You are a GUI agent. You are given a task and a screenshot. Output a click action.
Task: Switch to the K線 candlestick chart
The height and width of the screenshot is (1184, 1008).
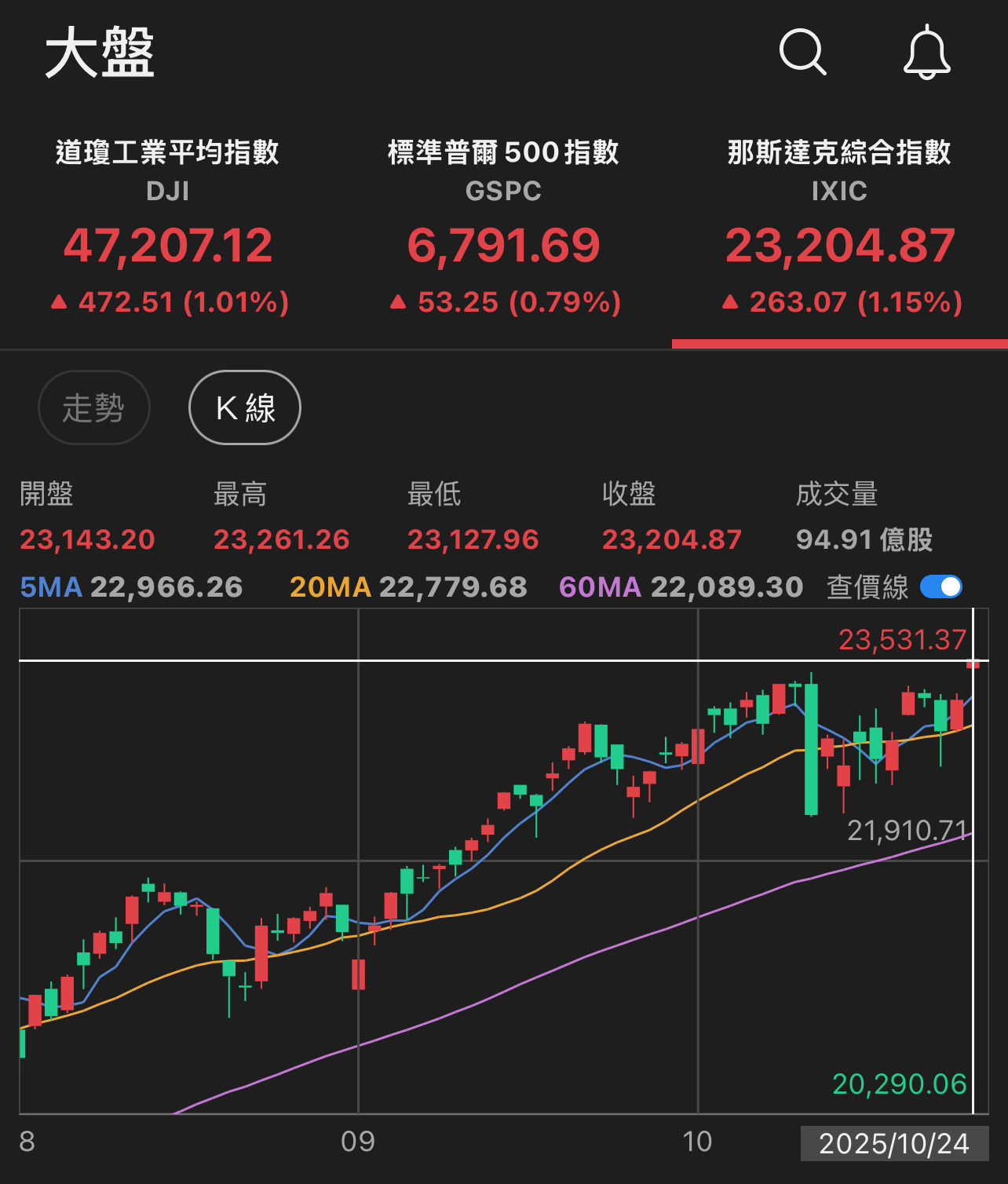(245, 407)
